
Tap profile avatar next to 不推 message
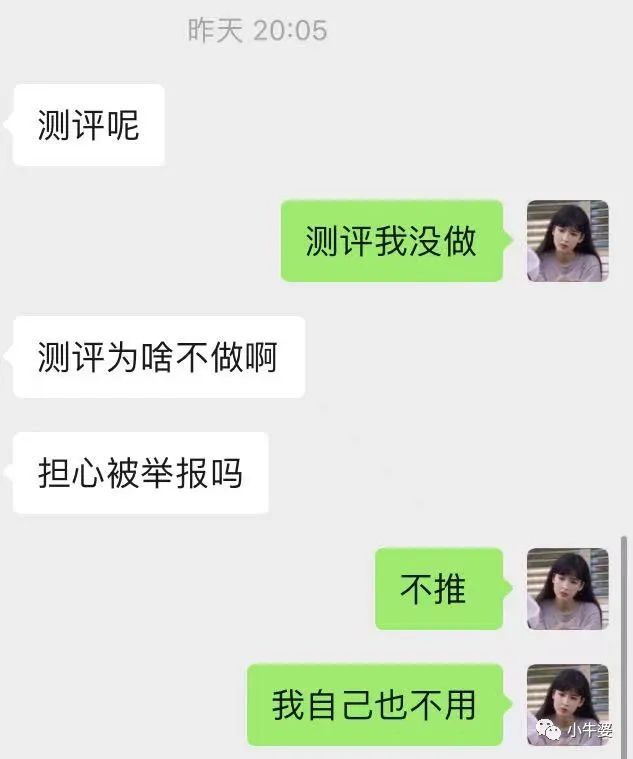(567, 589)
